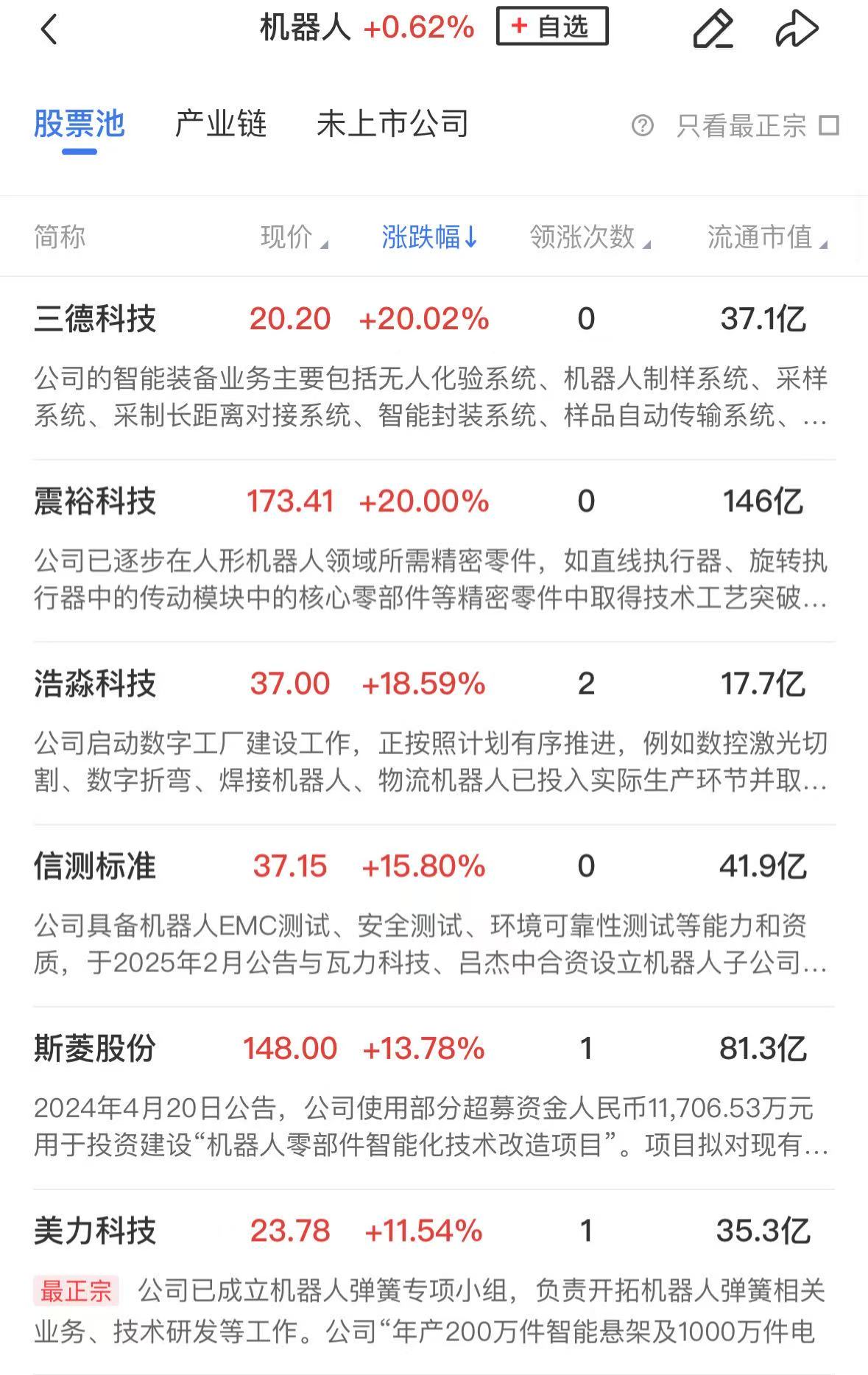This screenshot has height=1375, width=868.
Task: Sort the list by 现价
Action: click(x=293, y=237)
